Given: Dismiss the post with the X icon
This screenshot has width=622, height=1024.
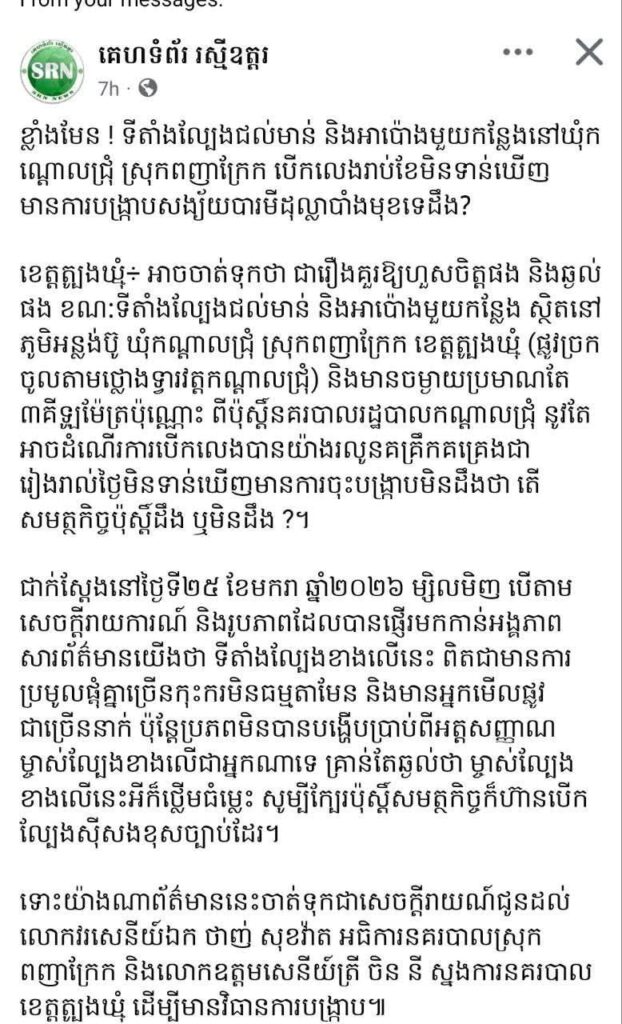Looking at the screenshot, I should [589, 51].
